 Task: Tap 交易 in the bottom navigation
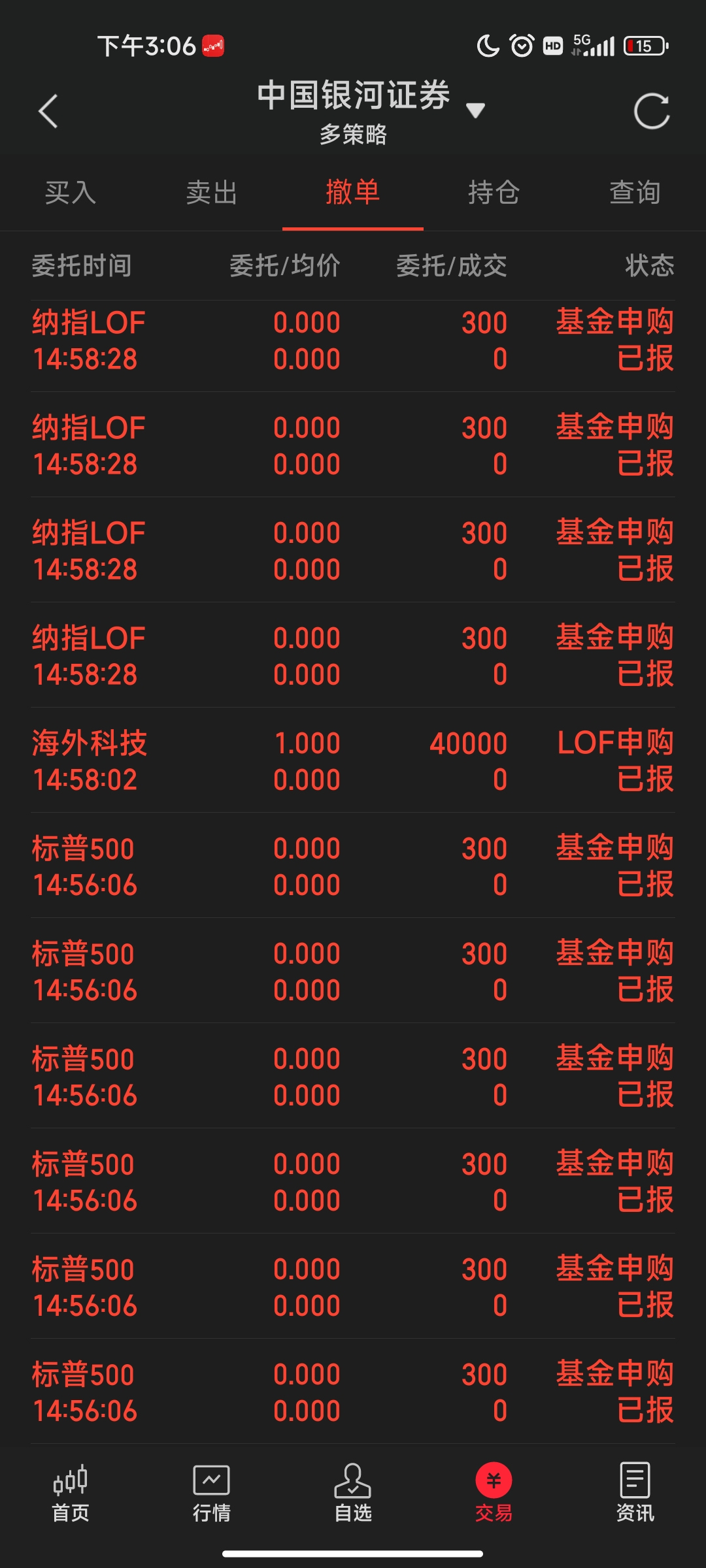pos(494,1494)
